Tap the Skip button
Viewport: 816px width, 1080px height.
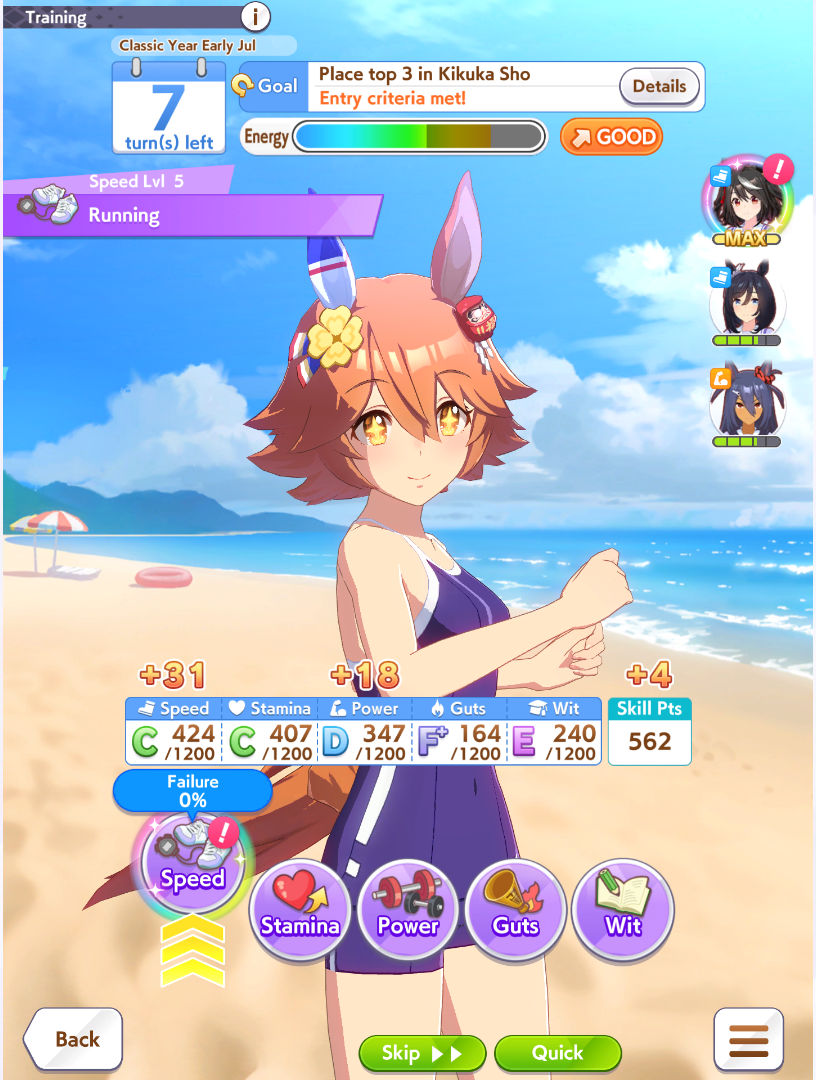tap(422, 1052)
